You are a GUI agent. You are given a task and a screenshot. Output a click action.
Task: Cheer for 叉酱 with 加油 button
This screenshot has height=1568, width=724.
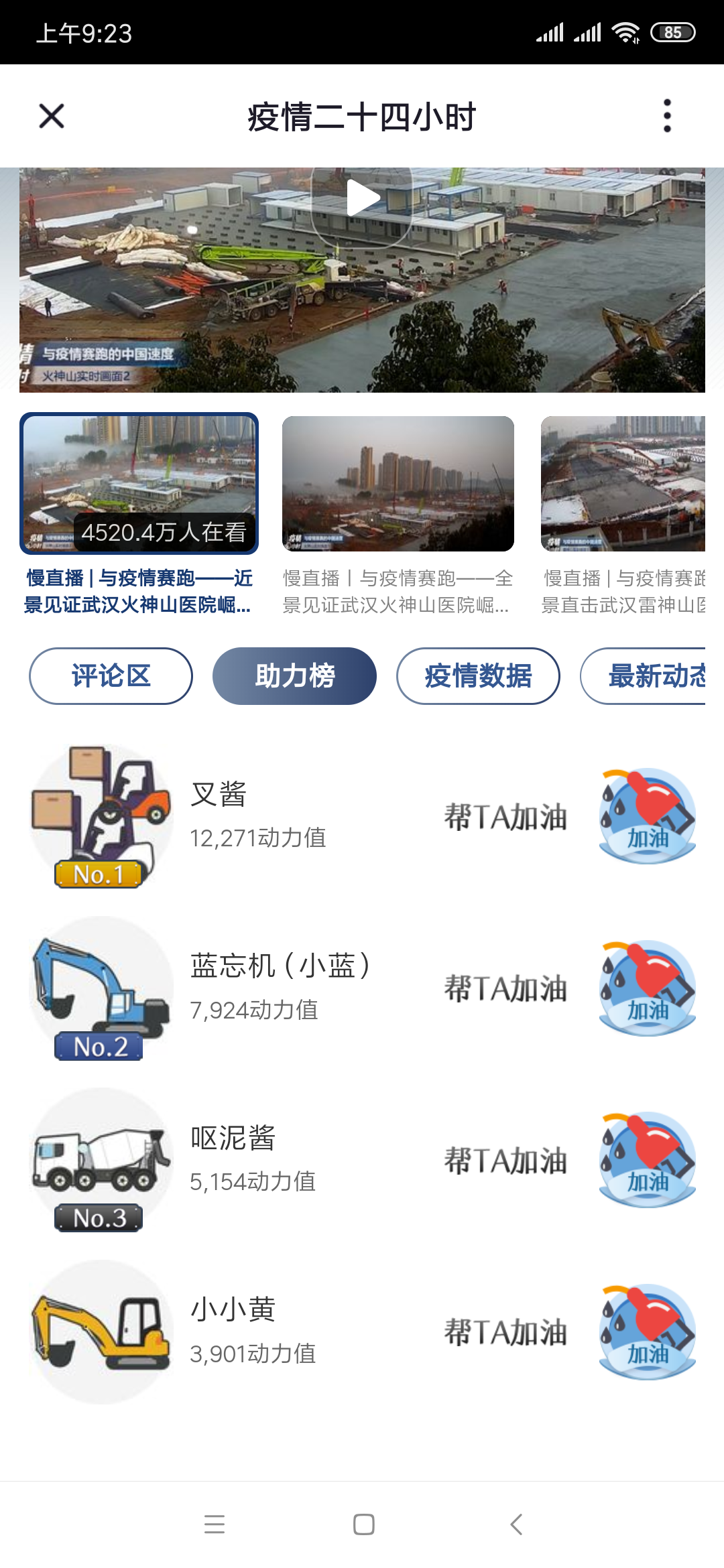(x=647, y=816)
